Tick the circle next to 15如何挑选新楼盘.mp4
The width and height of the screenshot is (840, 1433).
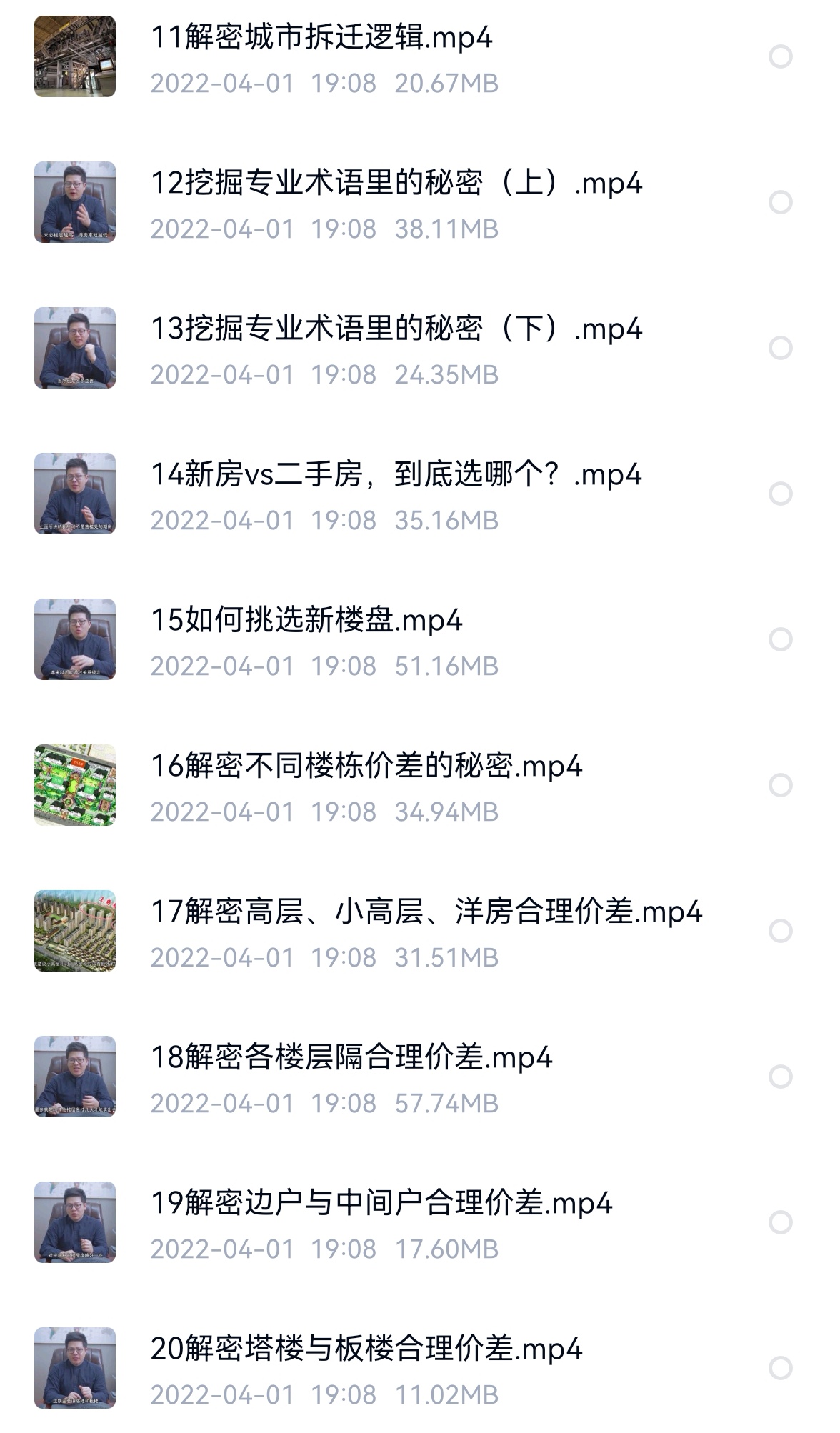click(x=780, y=639)
